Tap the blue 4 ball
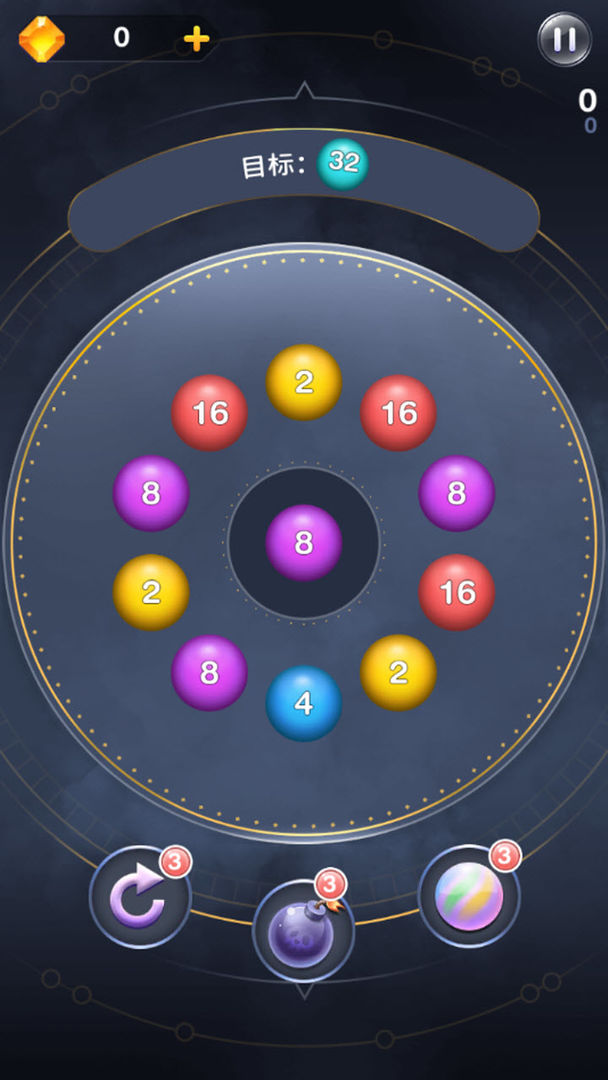The height and width of the screenshot is (1080, 608). click(x=304, y=703)
